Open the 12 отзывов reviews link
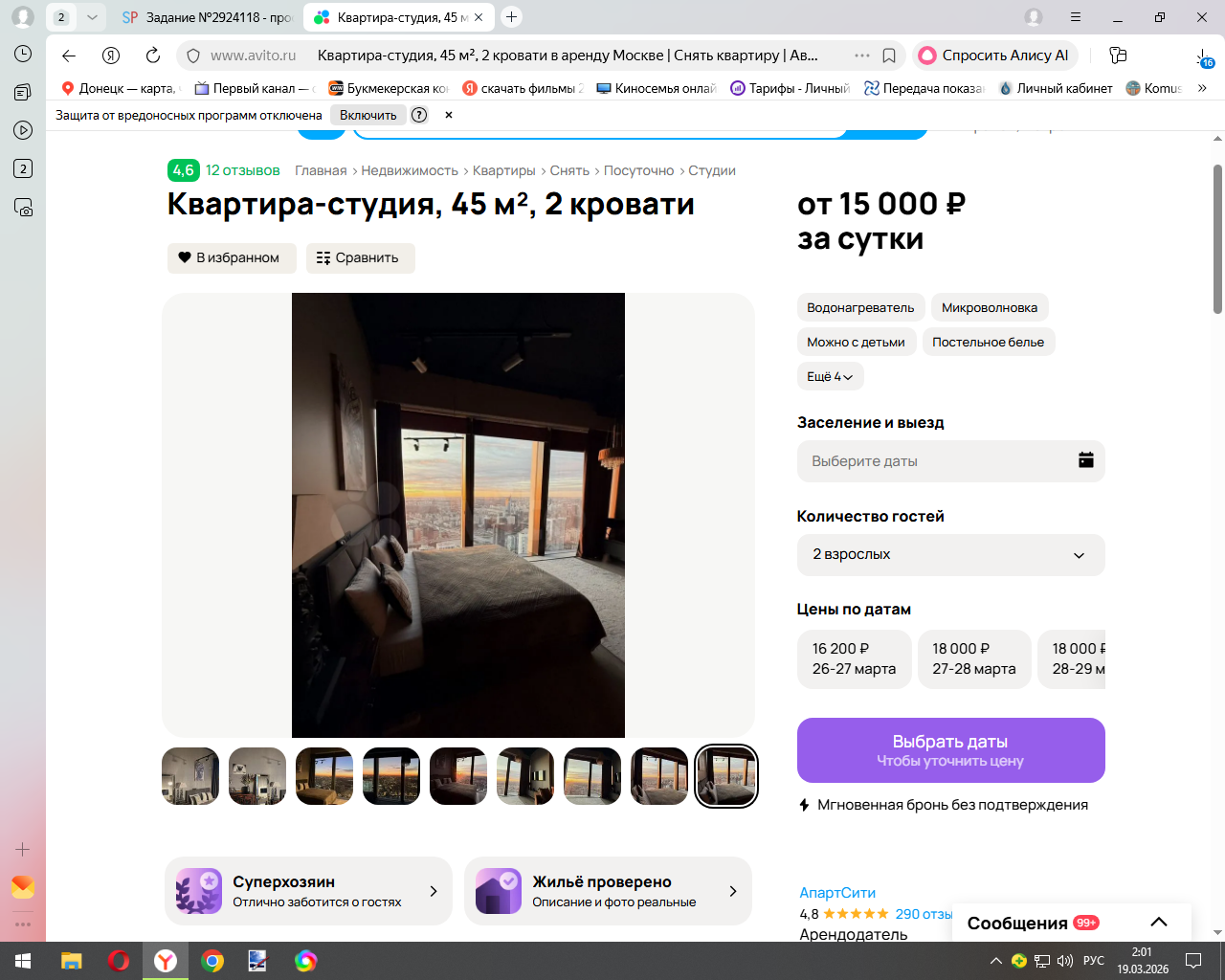 242,170
